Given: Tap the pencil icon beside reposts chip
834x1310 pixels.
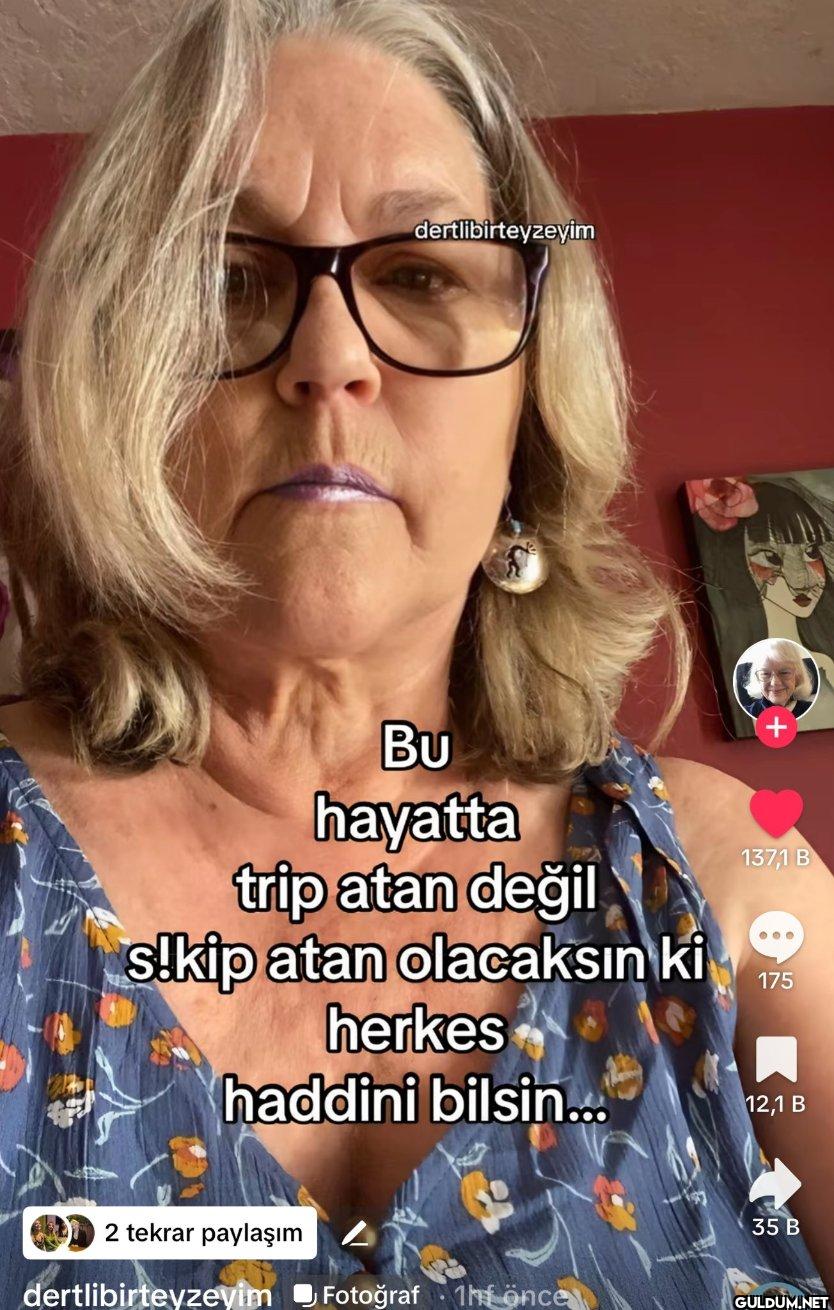Looking at the screenshot, I should pos(355,1234).
